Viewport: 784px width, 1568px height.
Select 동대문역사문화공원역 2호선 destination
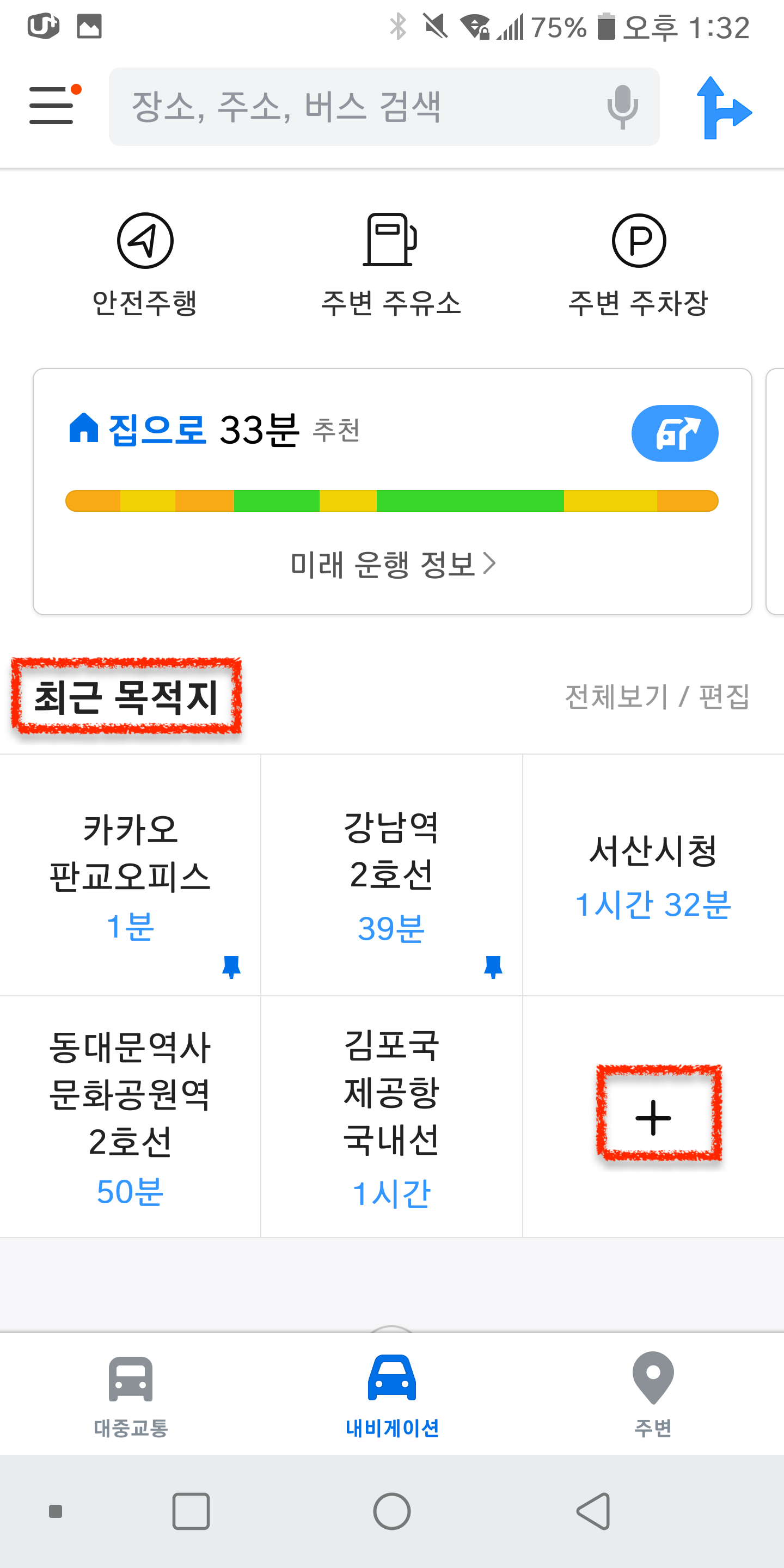click(130, 1116)
